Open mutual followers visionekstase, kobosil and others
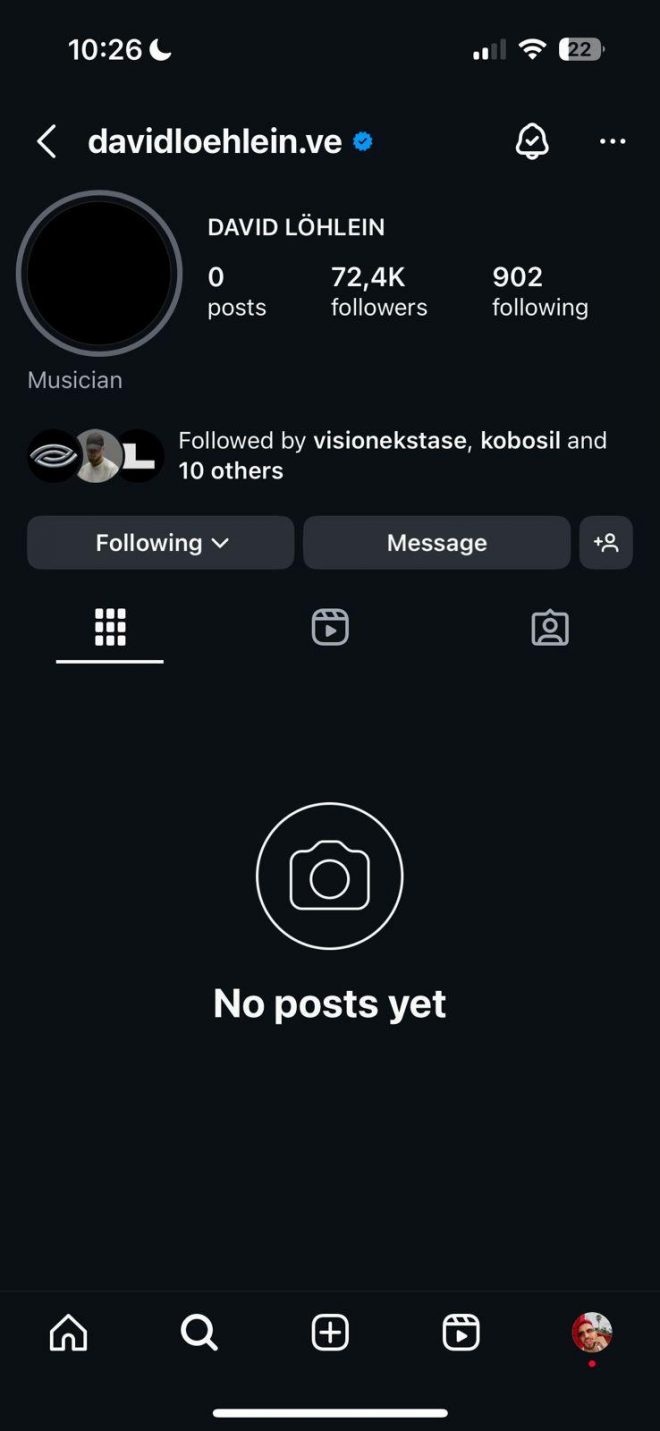The image size is (660, 1431). pyautogui.click(x=392, y=455)
